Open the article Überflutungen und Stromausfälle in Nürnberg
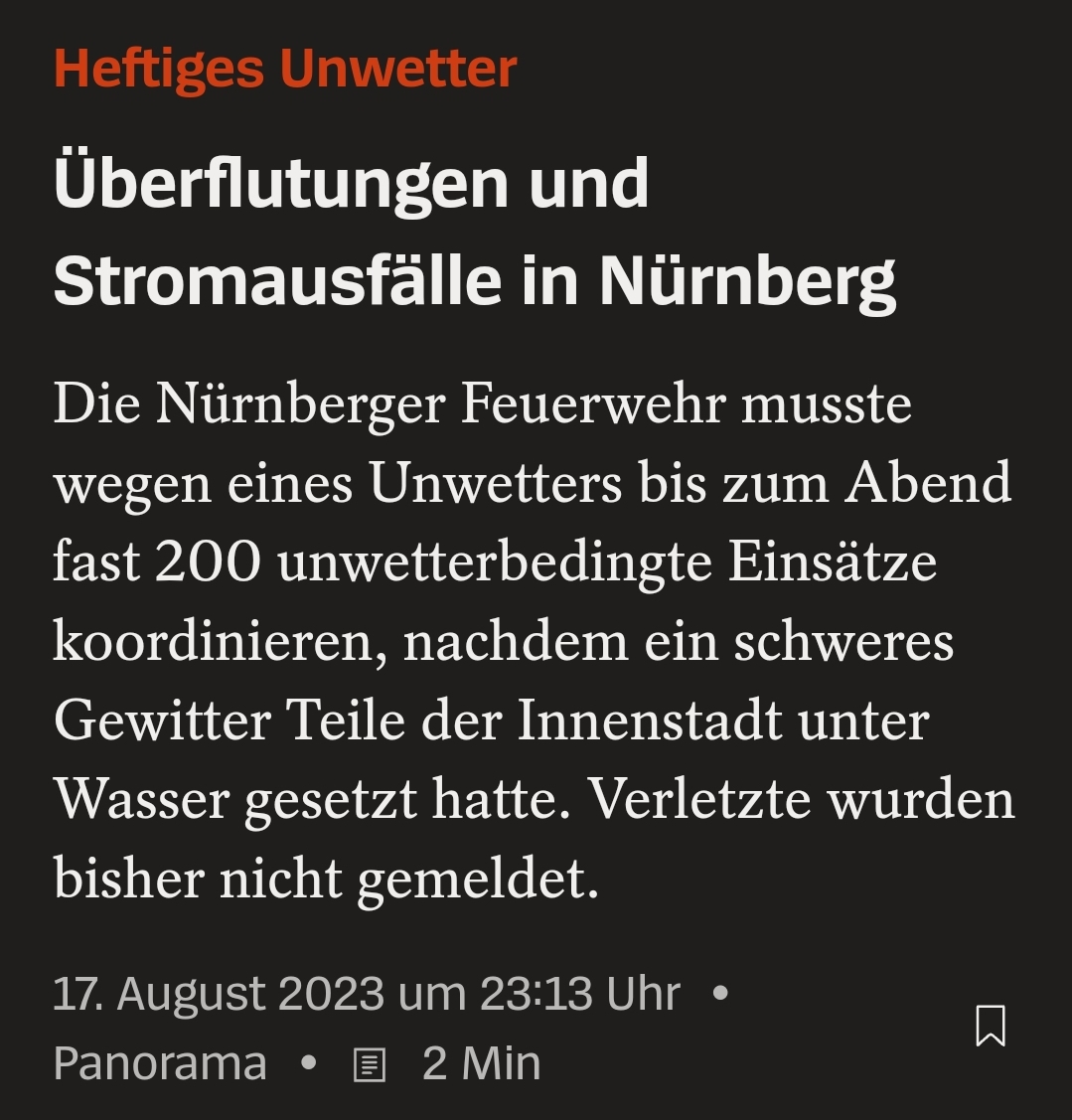This screenshot has height=1120, width=1072. (x=475, y=233)
